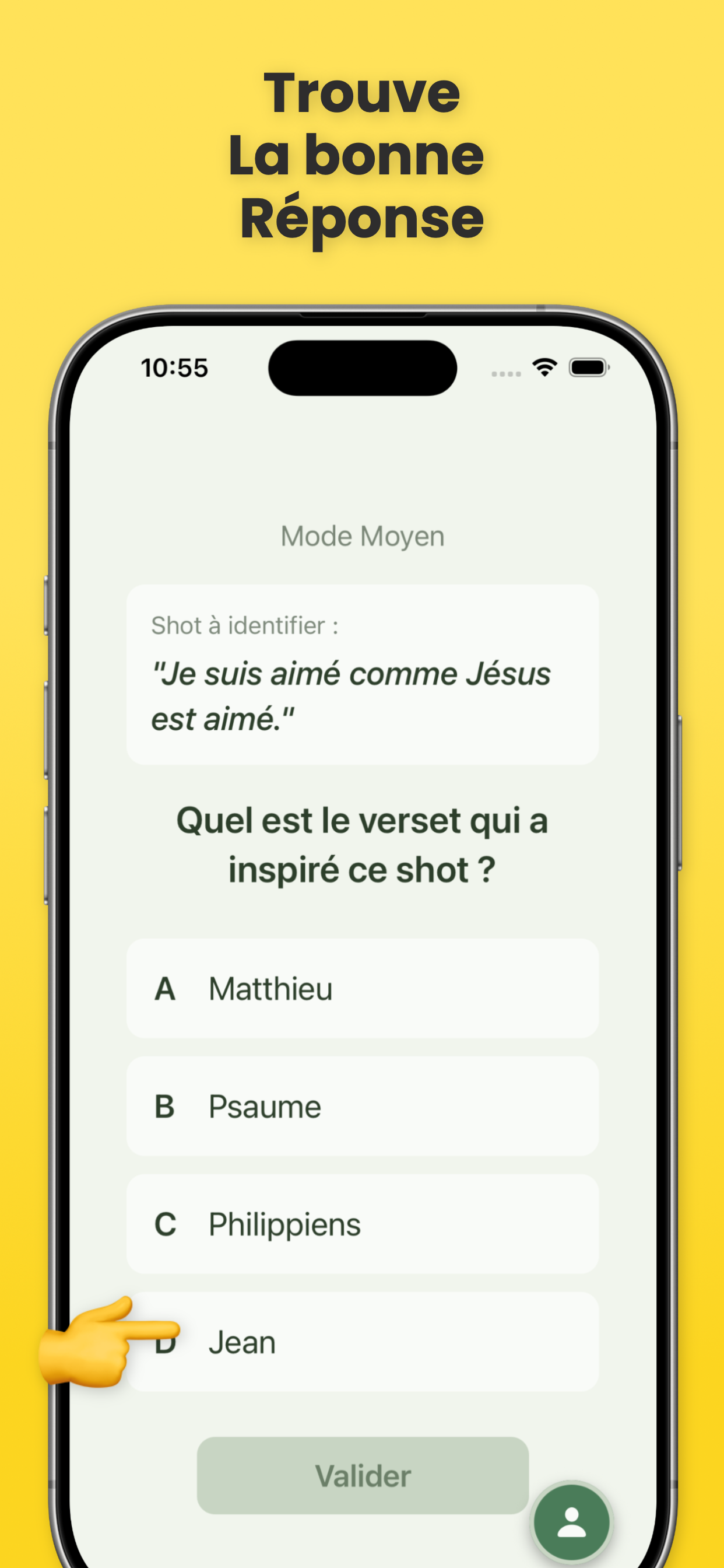The image size is (724, 1568).
Task: Select answer A Matthieu
Action: pyautogui.click(x=362, y=989)
